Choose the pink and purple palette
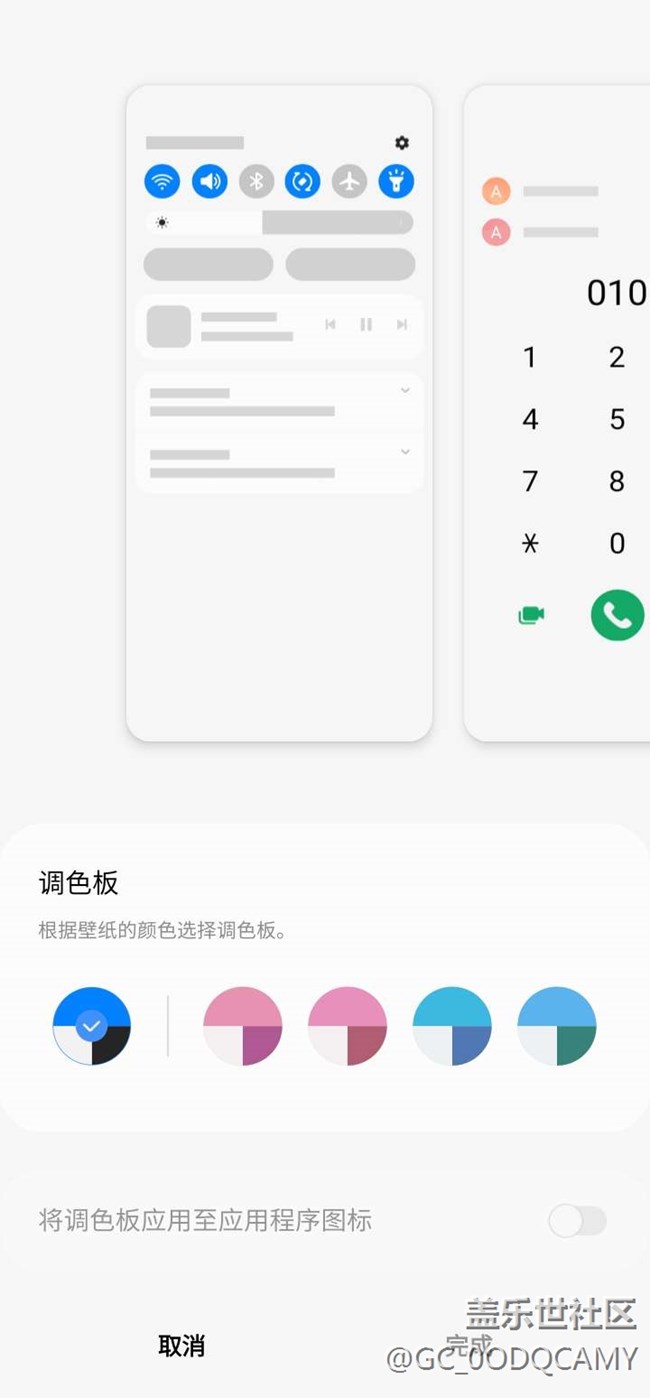This screenshot has width=650, height=1398. point(243,1026)
